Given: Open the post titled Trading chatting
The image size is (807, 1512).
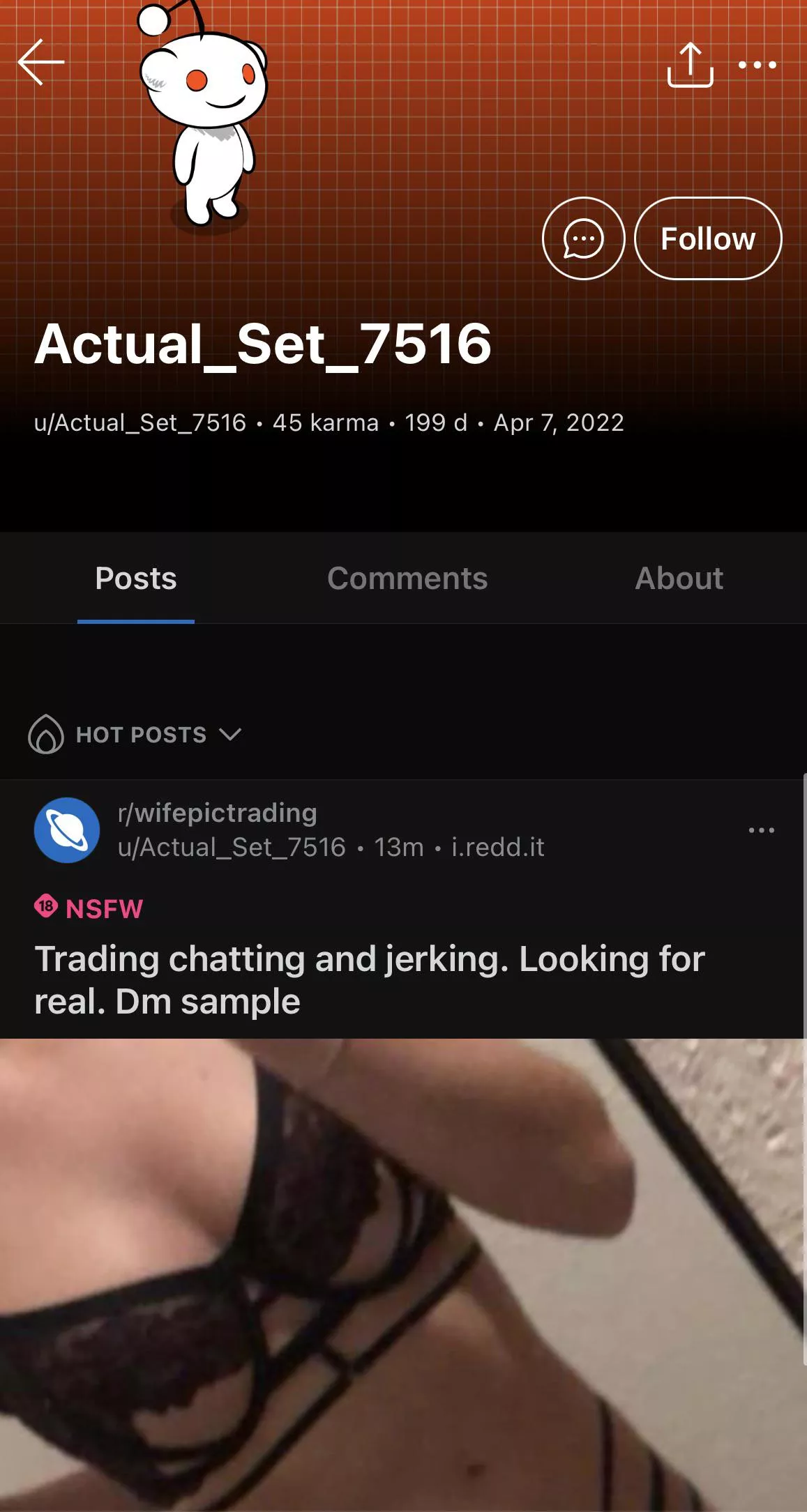Looking at the screenshot, I should (369, 979).
